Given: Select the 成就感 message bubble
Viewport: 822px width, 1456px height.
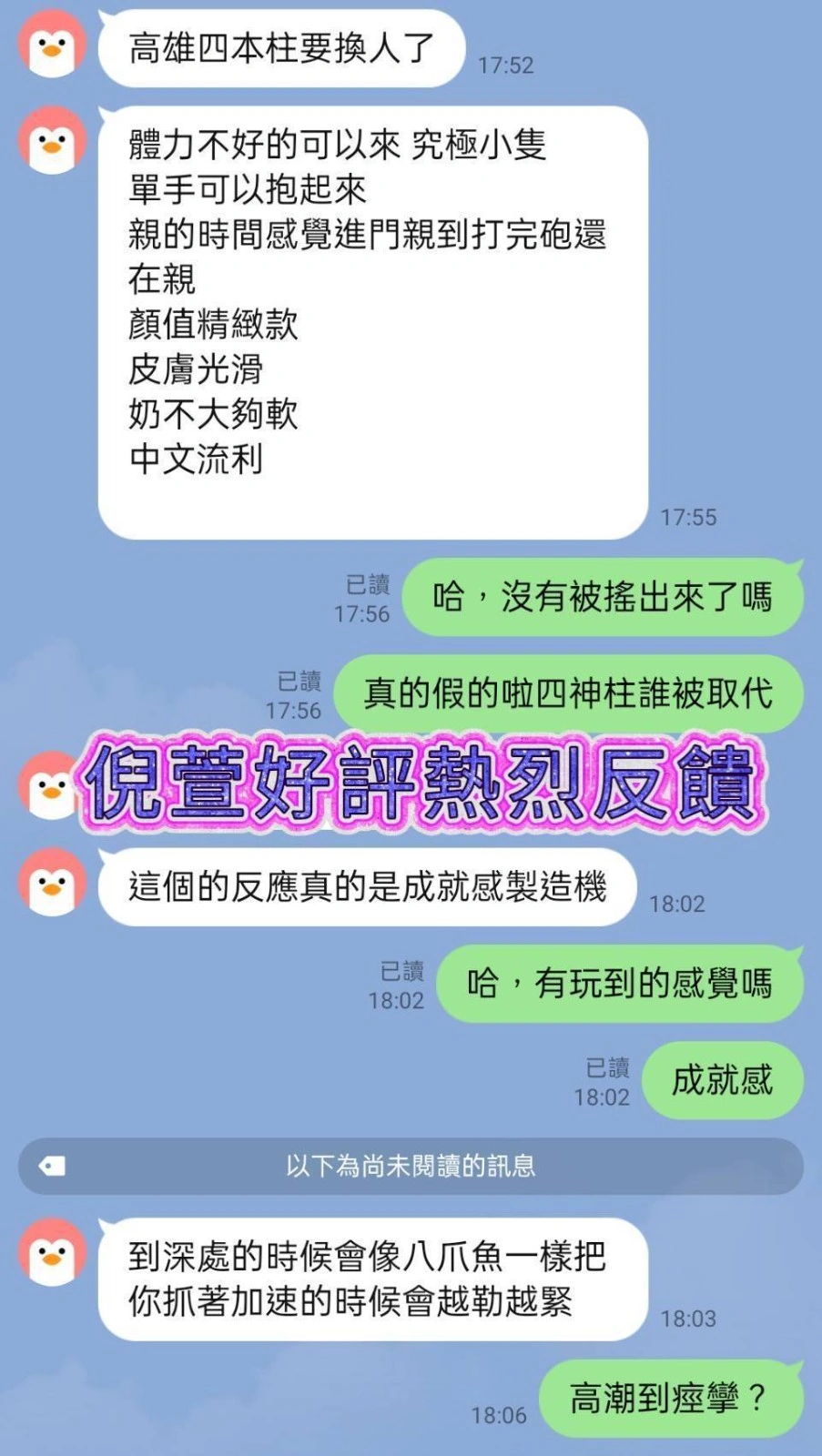Looking at the screenshot, I should pos(722,1080).
